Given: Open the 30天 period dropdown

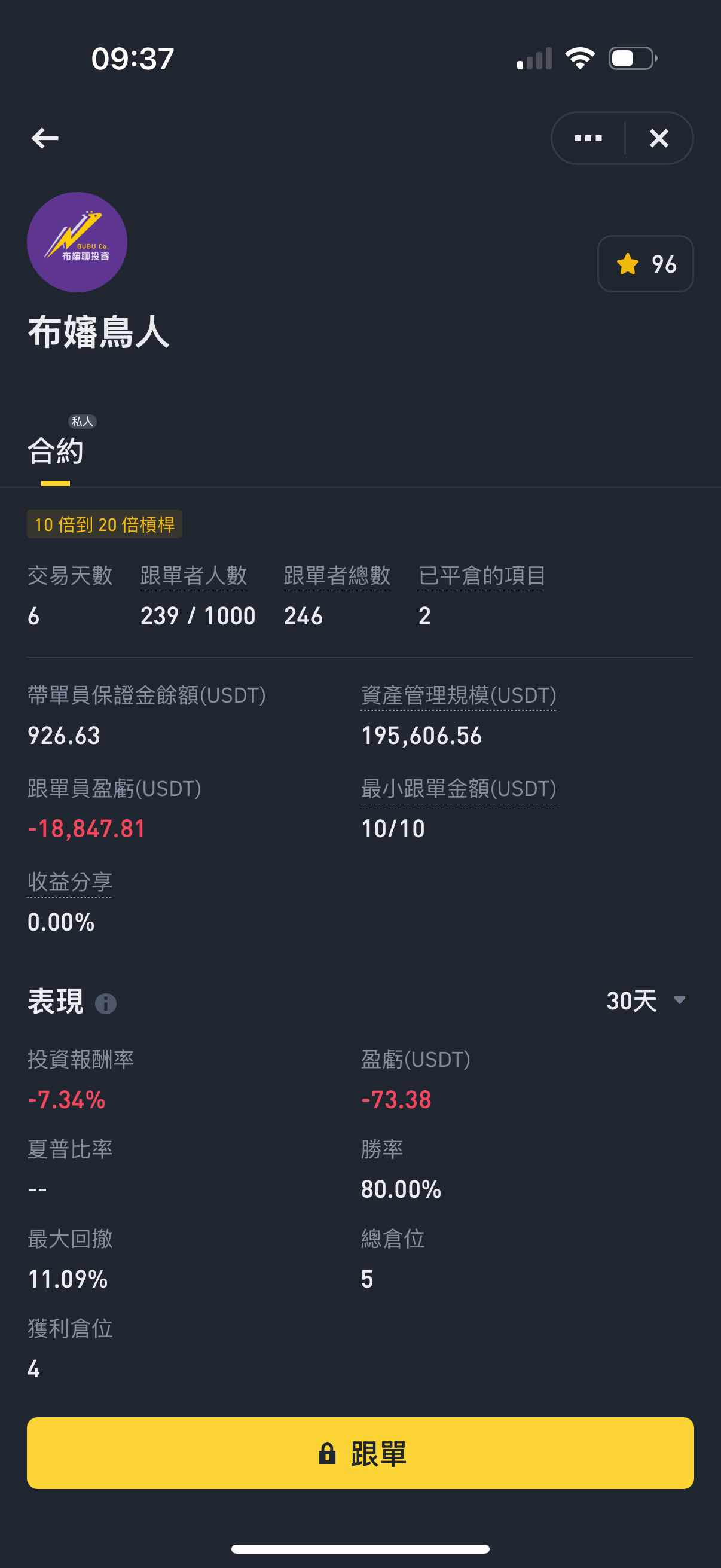Looking at the screenshot, I should [646, 1000].
